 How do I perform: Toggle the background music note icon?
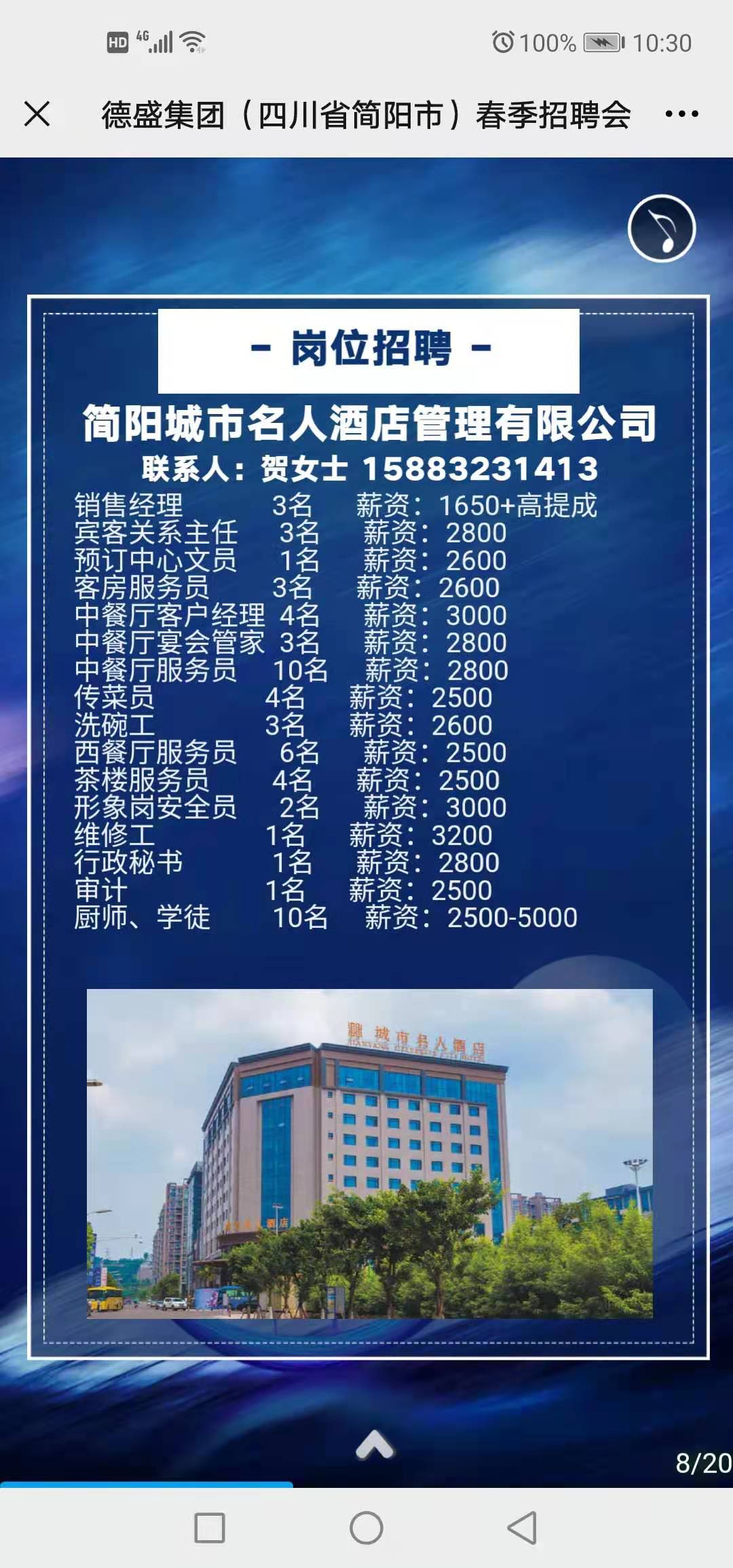pyautogui.click(x=662, y=229)
